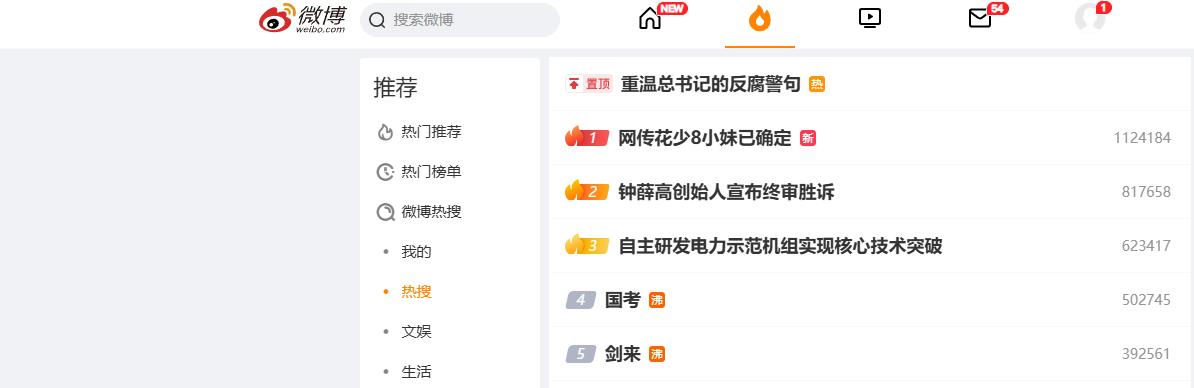Switch to the 热搜 category
The height and width of the screenshot is (388, 1194).
click(x=417, y=291)
